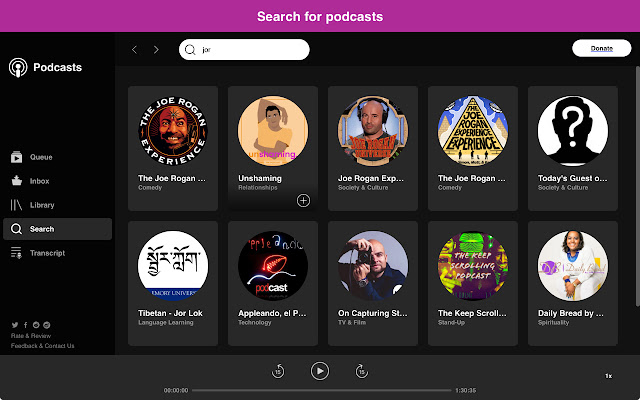Open the Tibetan - Jor Lok podcast
This screenshot has height=400, width=640.
click(173, 276)
